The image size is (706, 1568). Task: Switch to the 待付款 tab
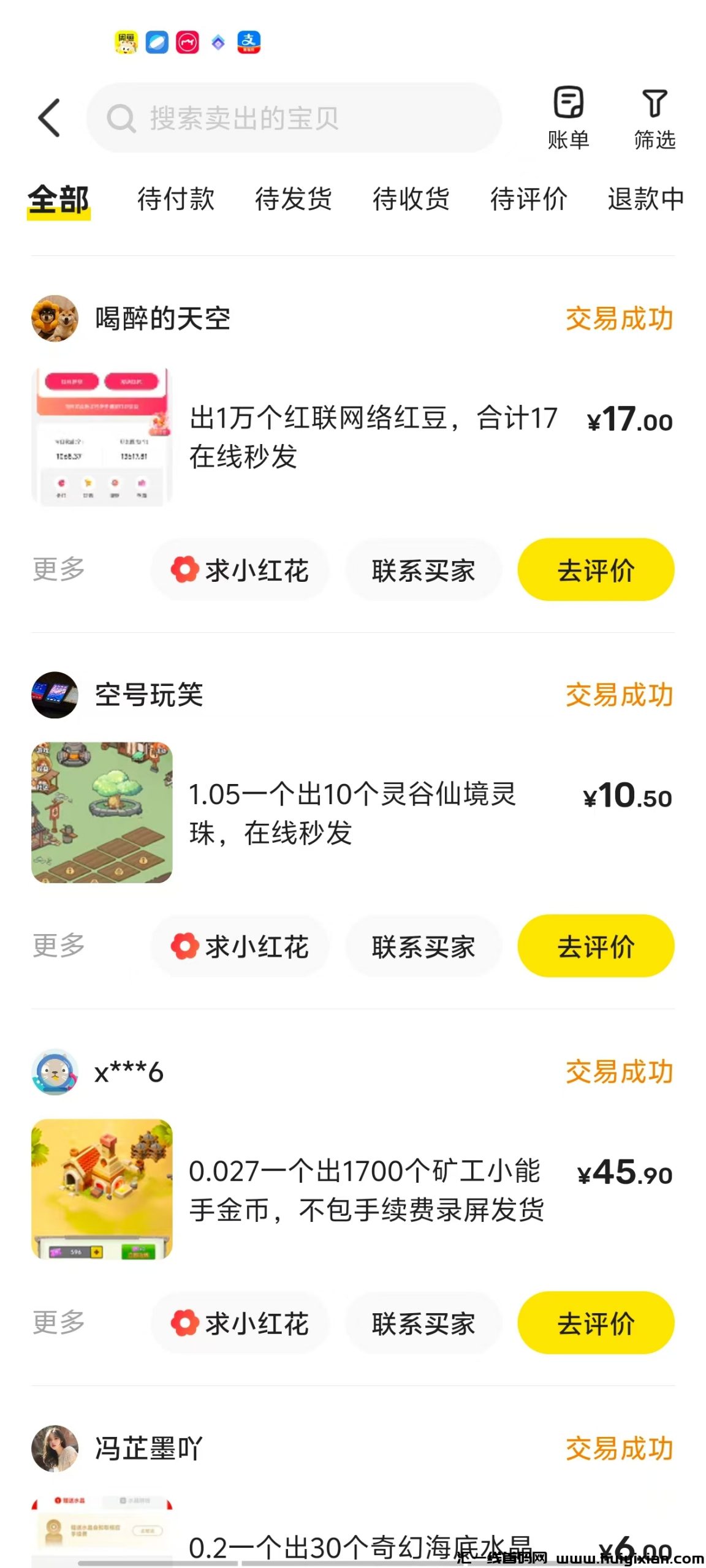175,199
